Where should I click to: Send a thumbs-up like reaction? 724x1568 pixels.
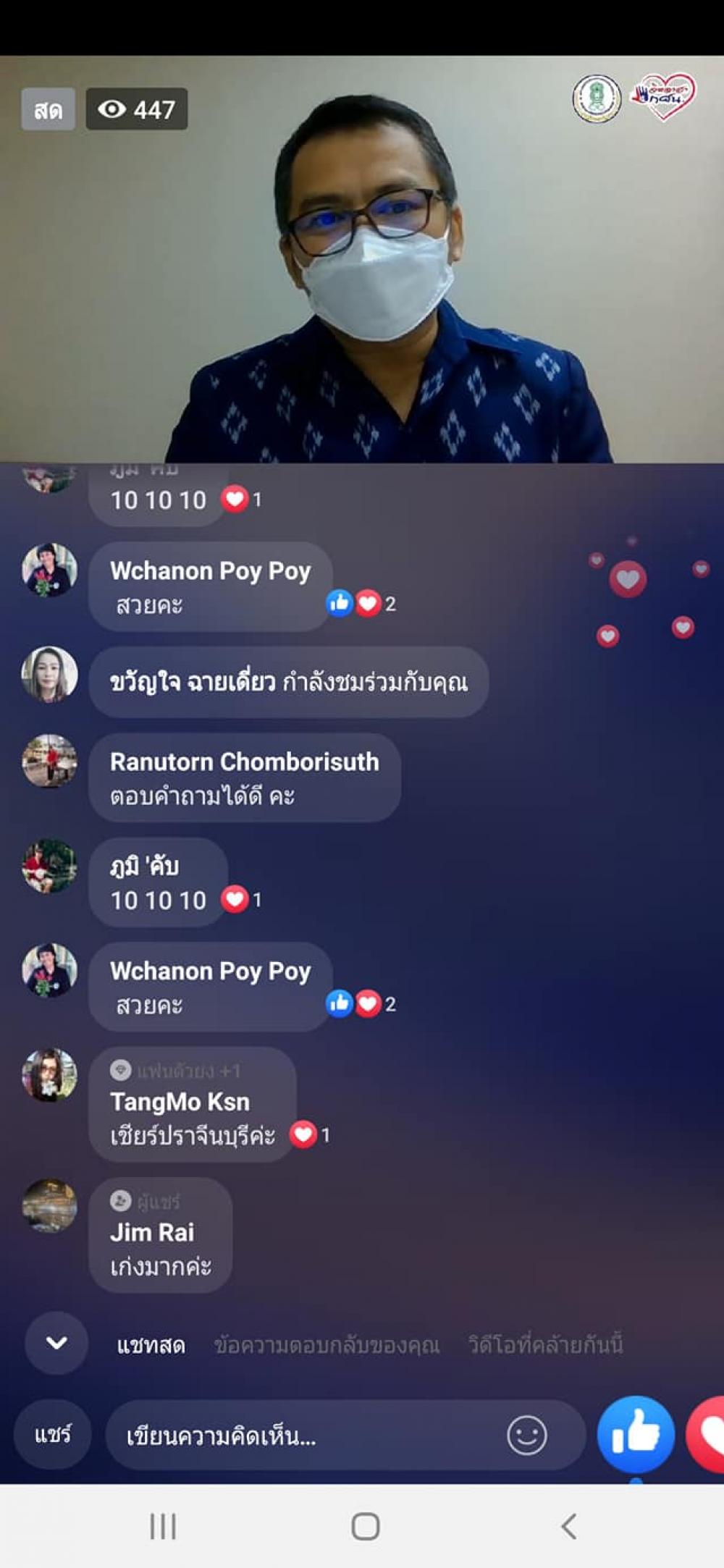(636, 1435)
